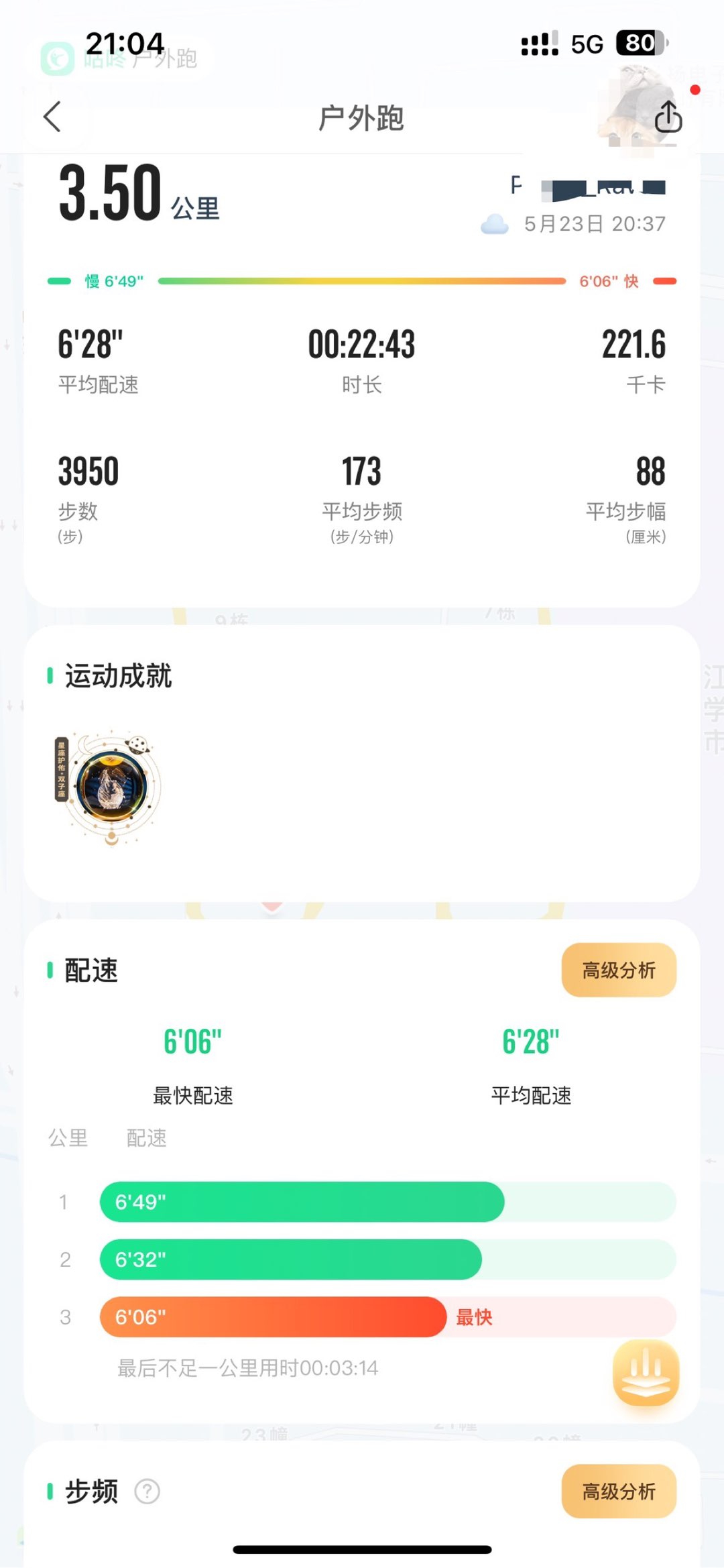Image resolution: width=724 pixels, height=1568 pixels.
Task: Open 高级分析 for the 配速 section
Action: pos(618,970)
